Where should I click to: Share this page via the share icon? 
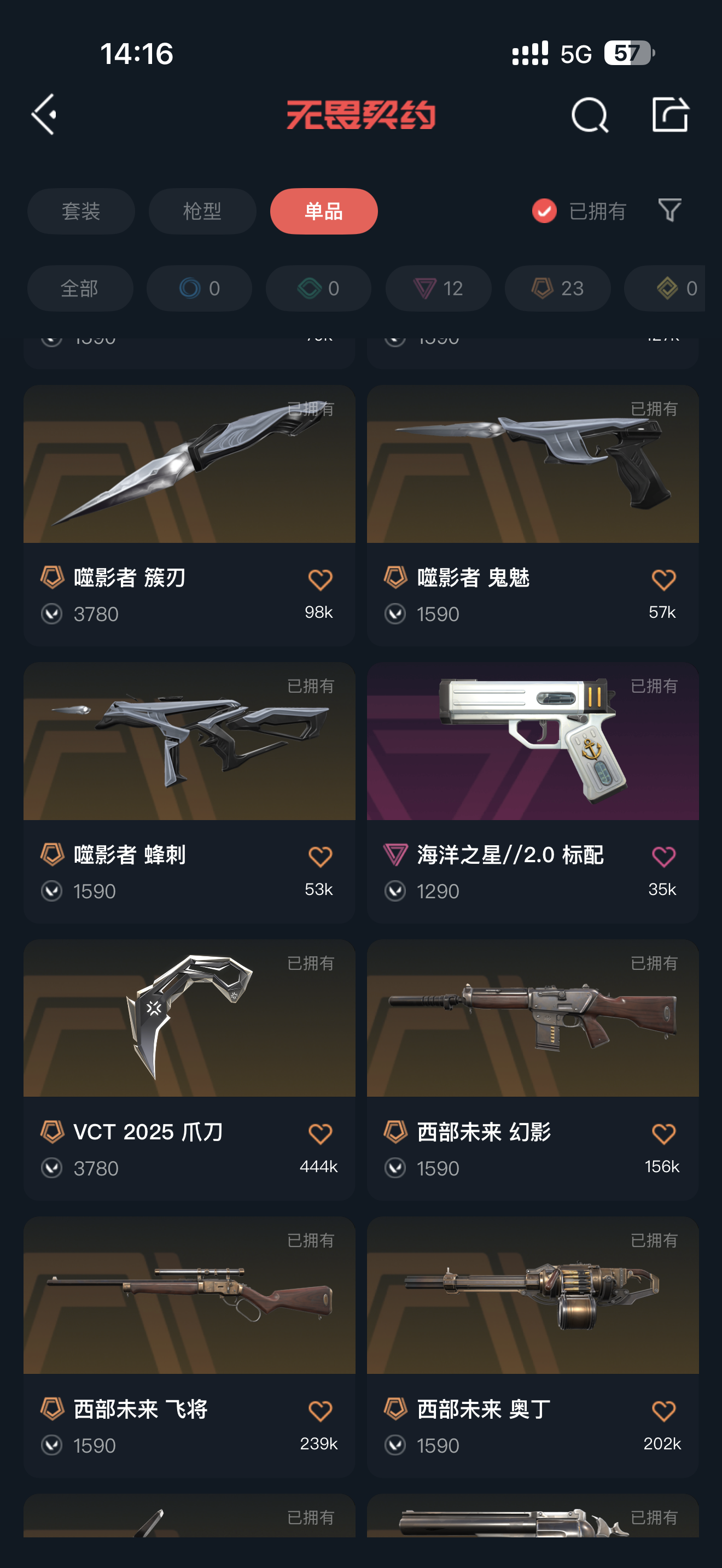tap(670, 114)
